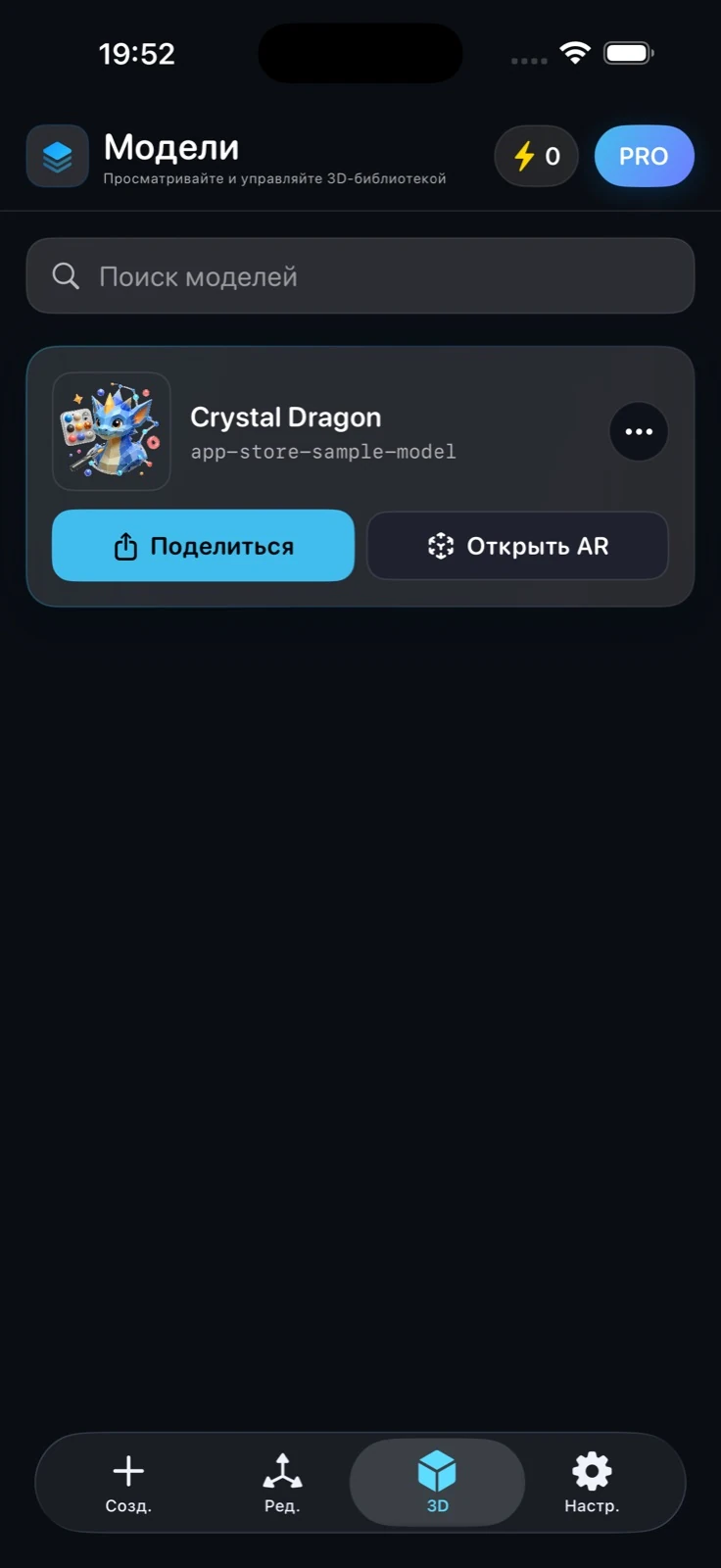Screen dimensions: 721x1568
Task: Tap Открыть AR for Crystal Dragon
Action: [517, 546]
